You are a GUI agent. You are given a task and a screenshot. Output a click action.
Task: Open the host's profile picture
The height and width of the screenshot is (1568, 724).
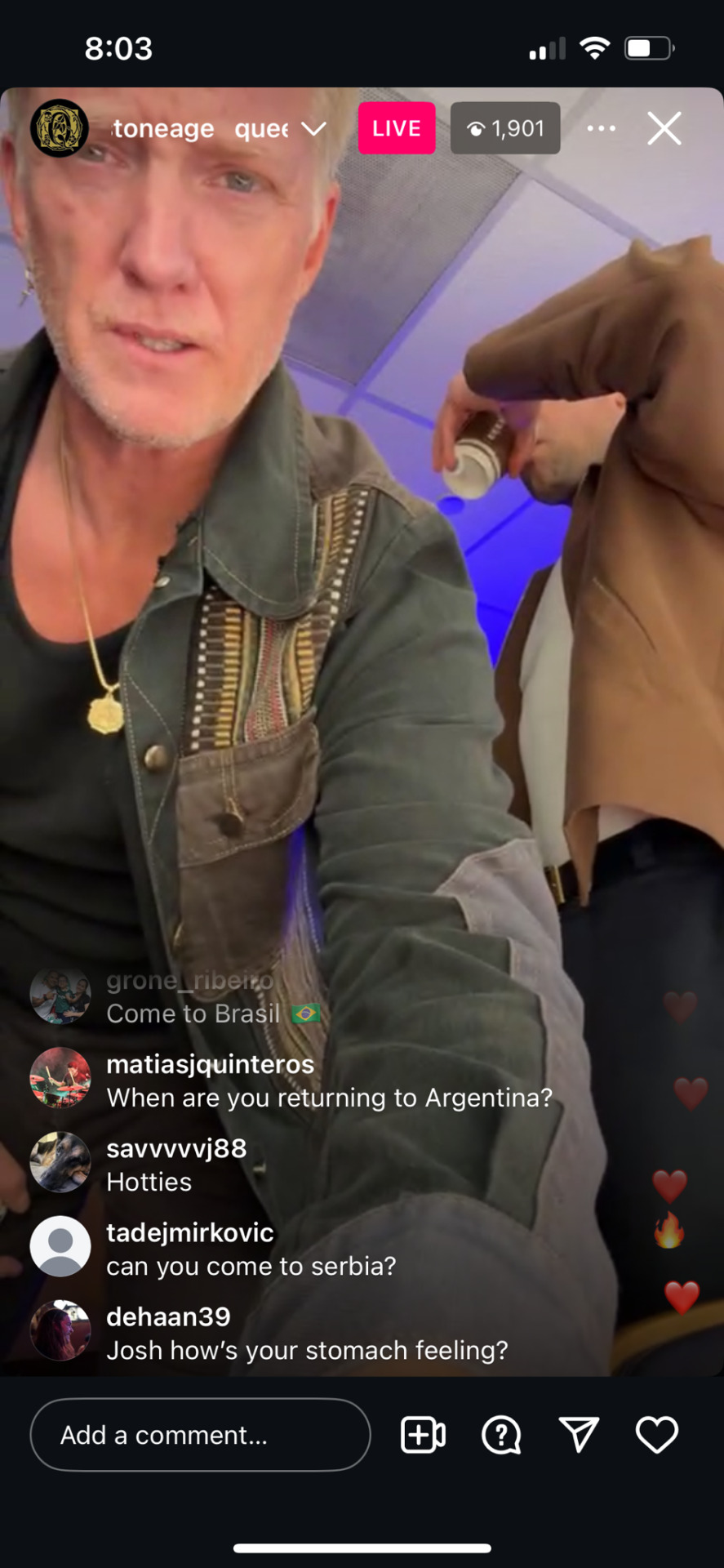[59, 128]
